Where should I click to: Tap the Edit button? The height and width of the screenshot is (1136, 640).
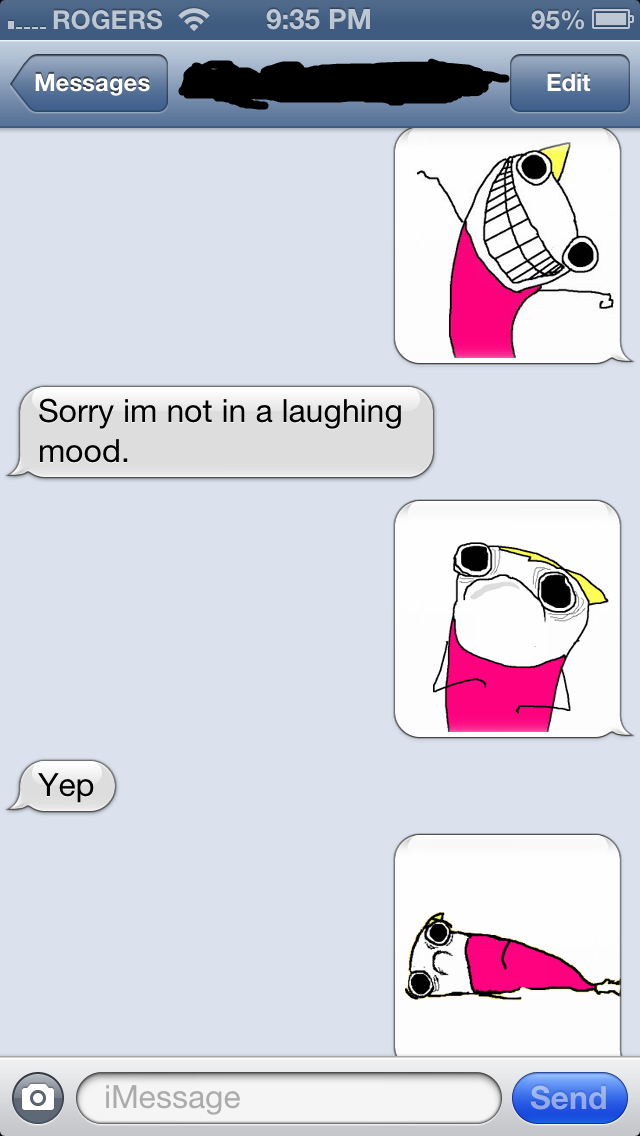tap(568, 84)
